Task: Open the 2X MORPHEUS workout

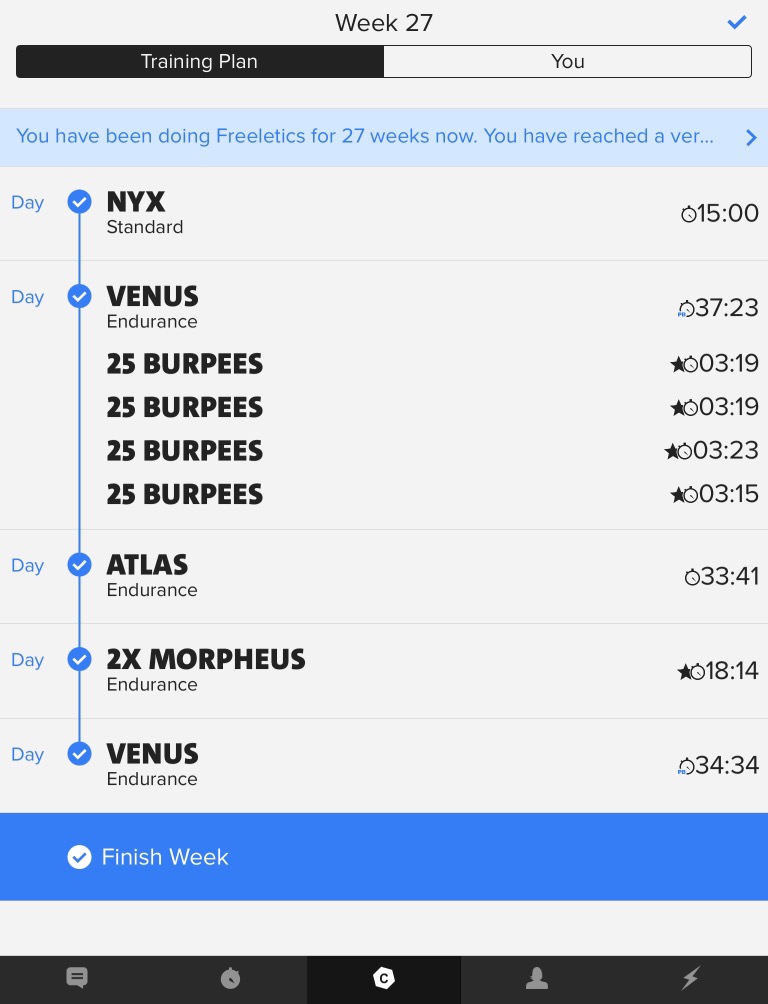Action: coord(384,670)
